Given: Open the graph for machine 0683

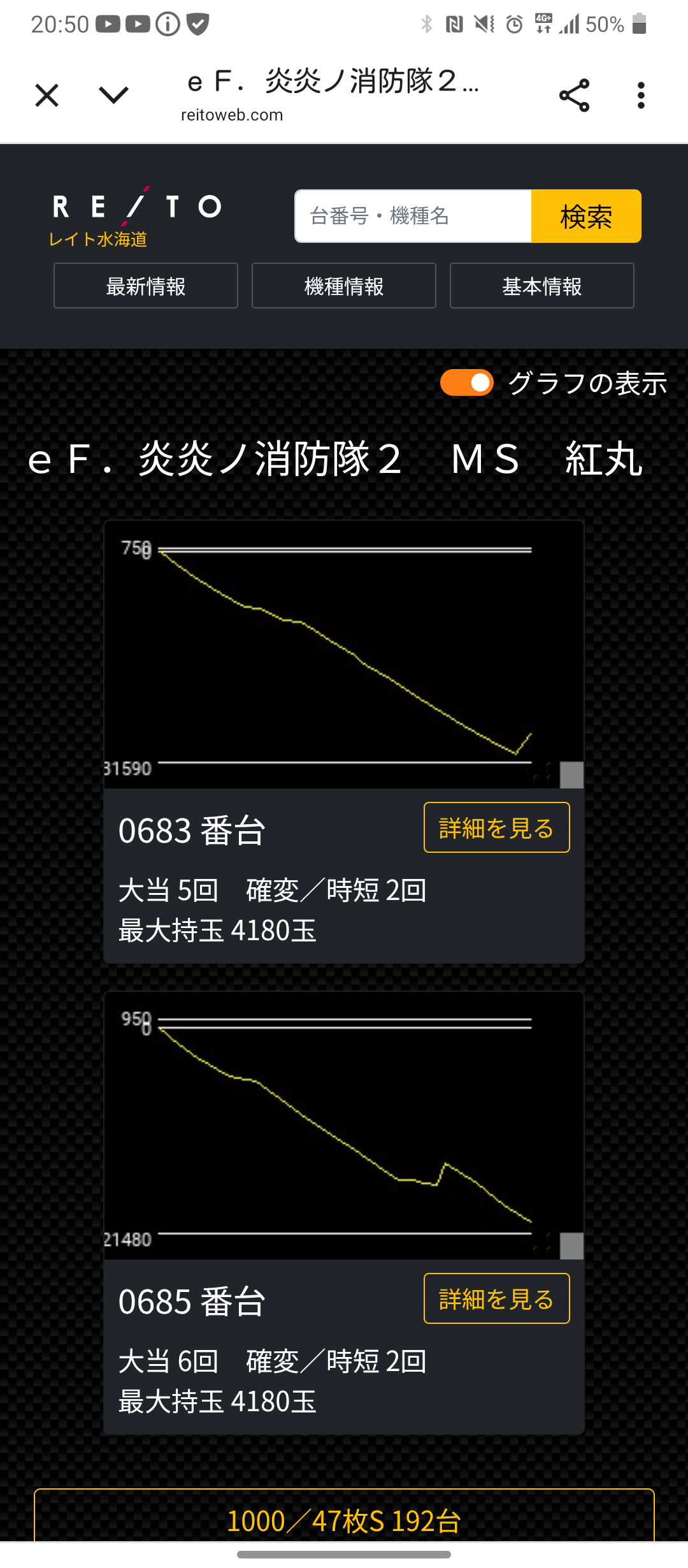Looking at the screenshot, I should [344, 655].
